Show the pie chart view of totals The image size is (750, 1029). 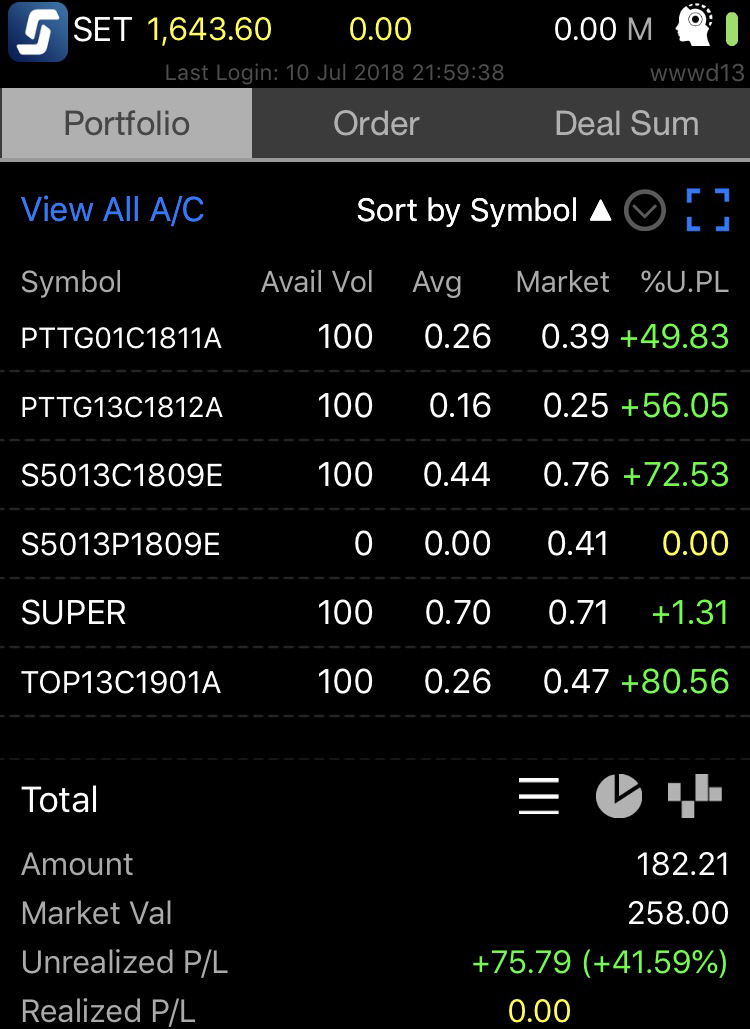[x=618, y=796]
